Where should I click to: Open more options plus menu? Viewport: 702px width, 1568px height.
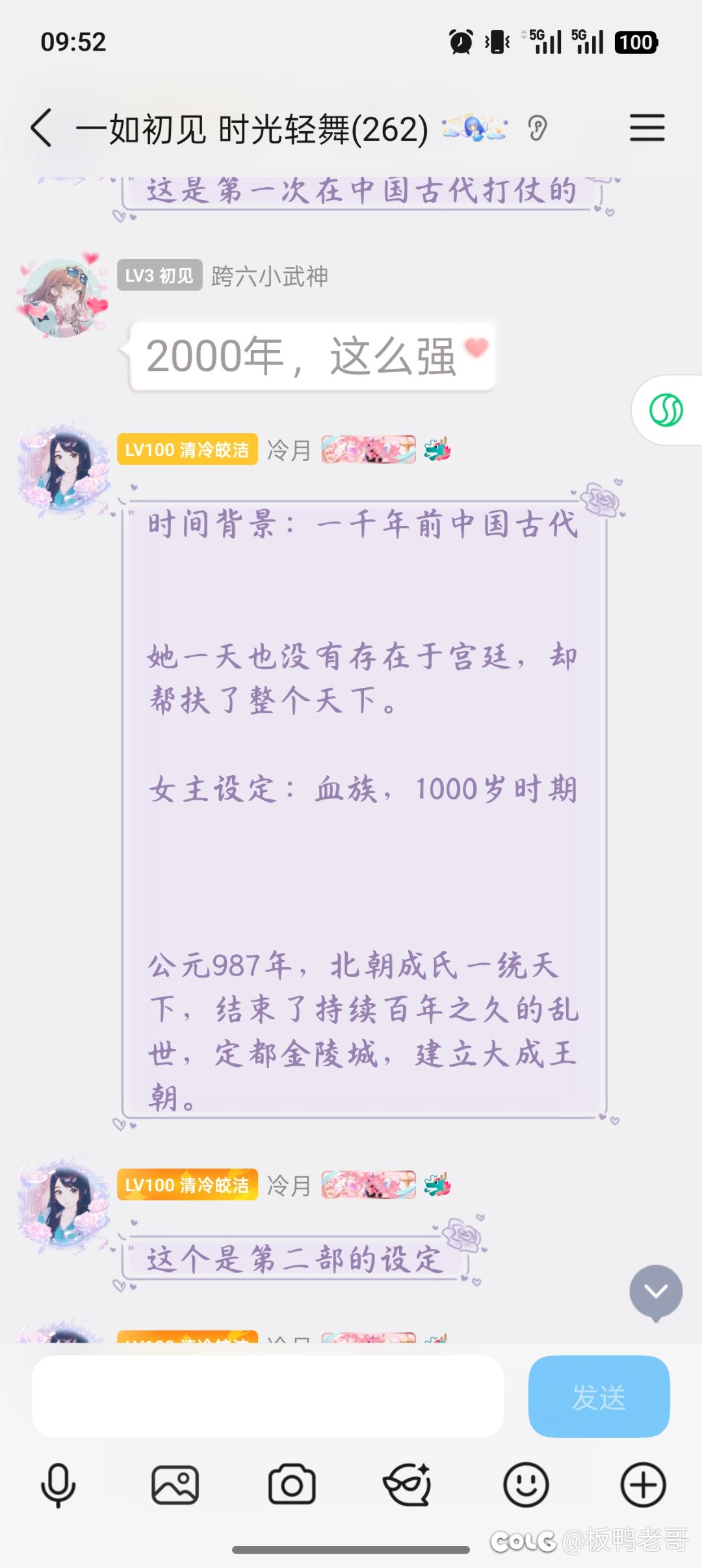click(x=643, y=1485)
